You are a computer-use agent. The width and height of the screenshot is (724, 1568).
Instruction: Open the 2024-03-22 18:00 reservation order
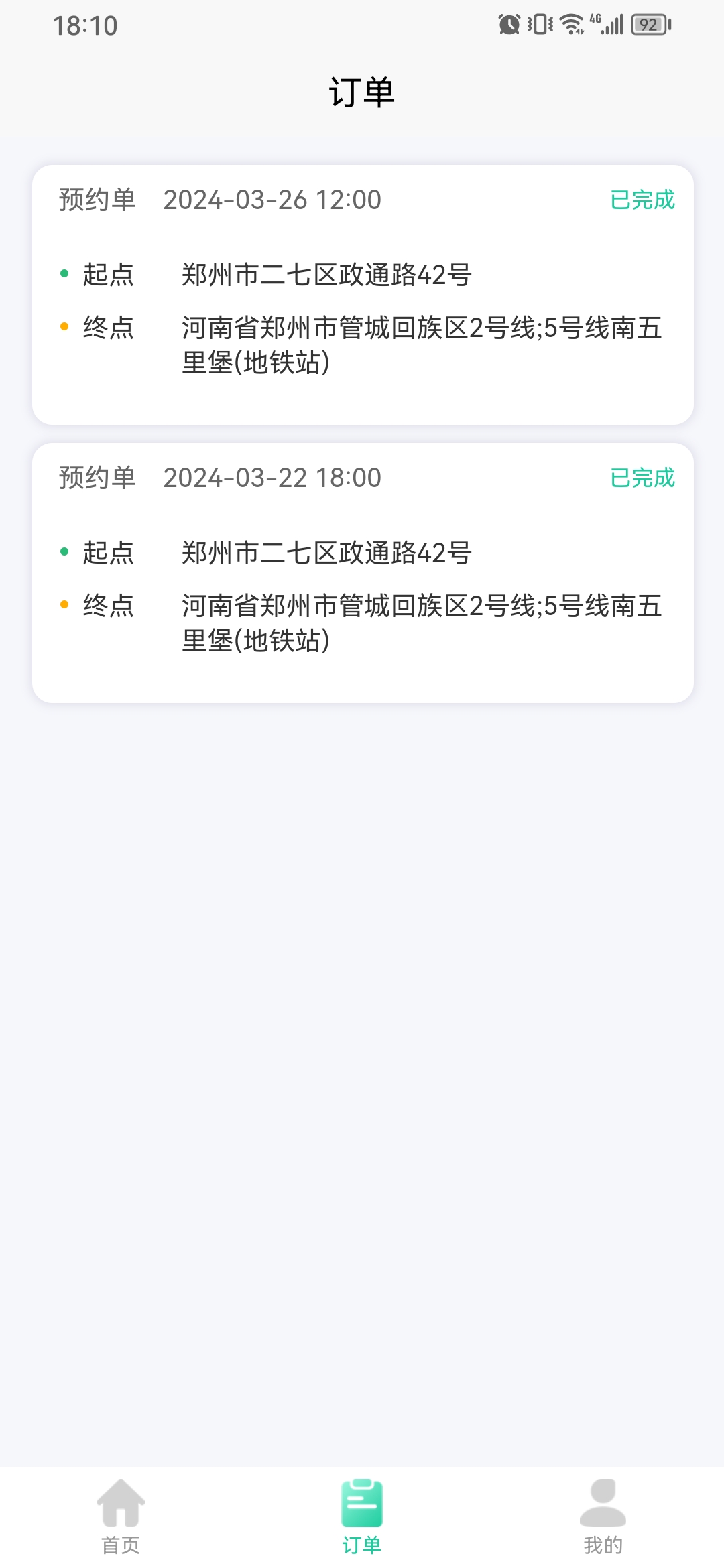(x=362, y=573)
